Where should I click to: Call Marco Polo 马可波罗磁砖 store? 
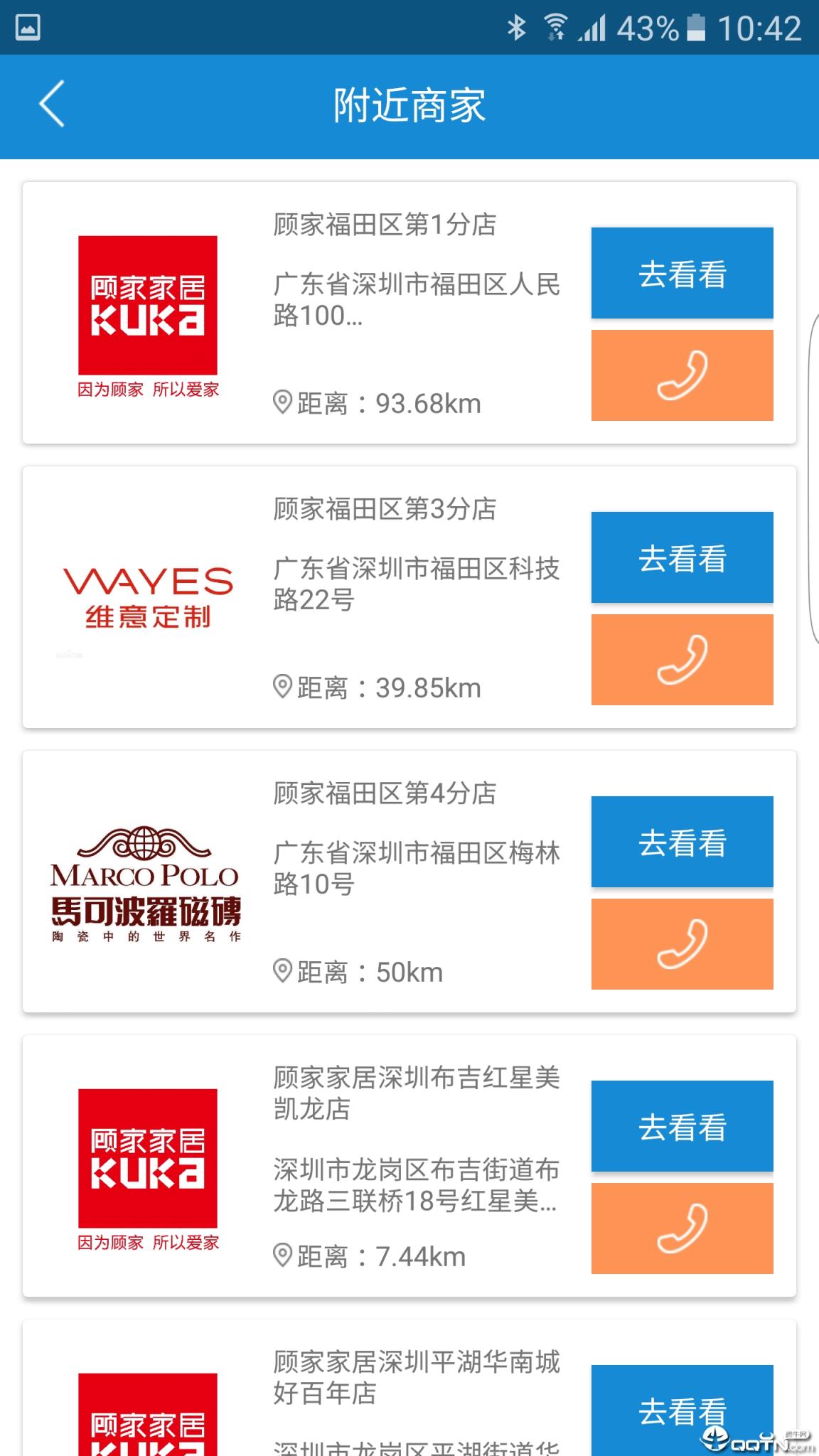682,944
